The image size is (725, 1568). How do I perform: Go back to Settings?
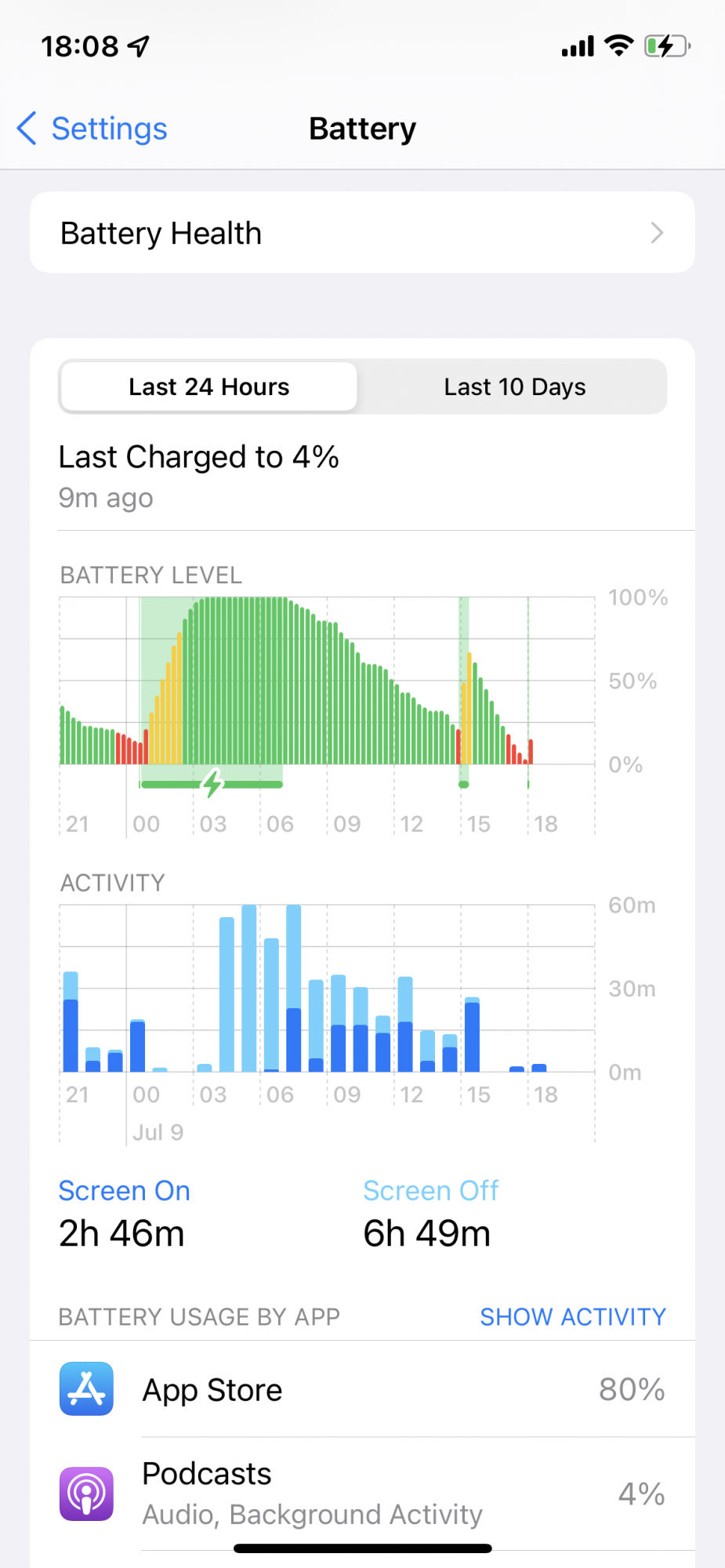pyautogui.click(x=92, y=129)
